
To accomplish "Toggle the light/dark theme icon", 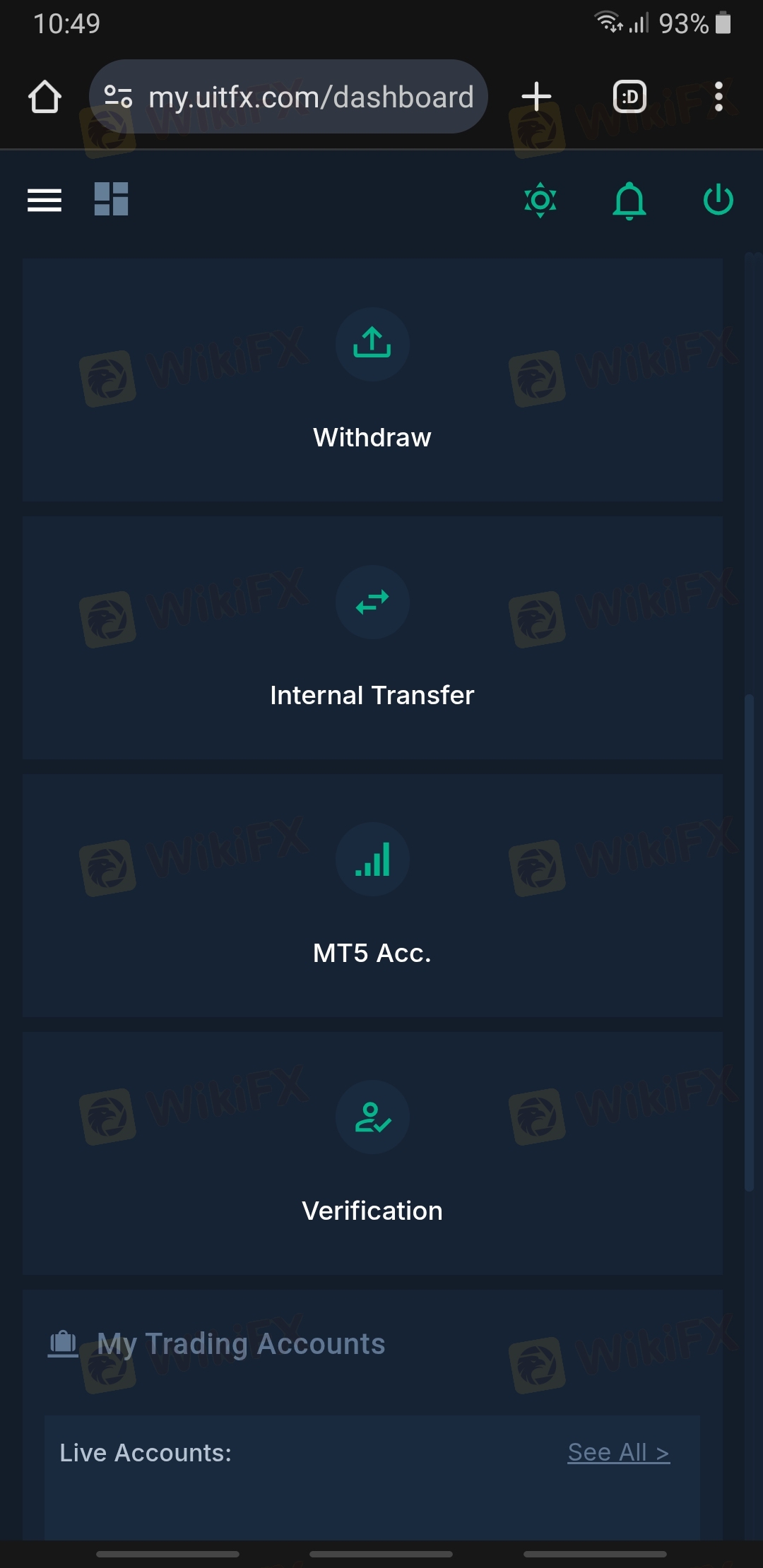I will (540, 201).
